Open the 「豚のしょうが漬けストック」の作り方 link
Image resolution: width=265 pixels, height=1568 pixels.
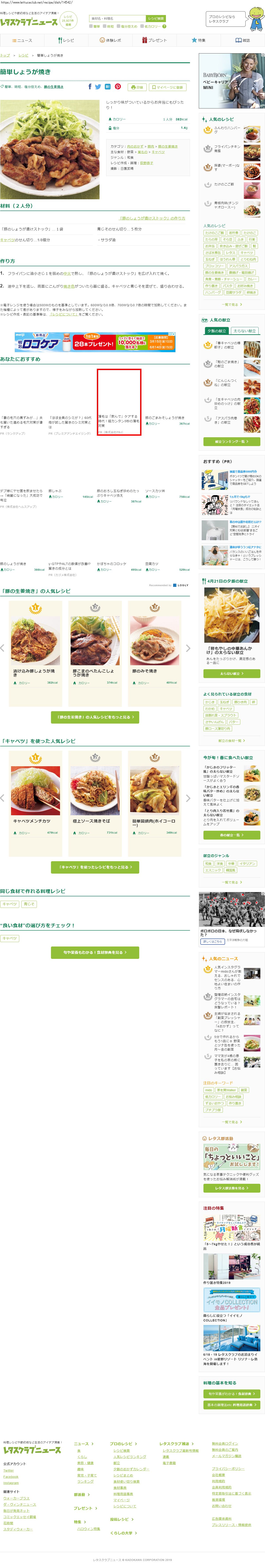coord(152,218)
